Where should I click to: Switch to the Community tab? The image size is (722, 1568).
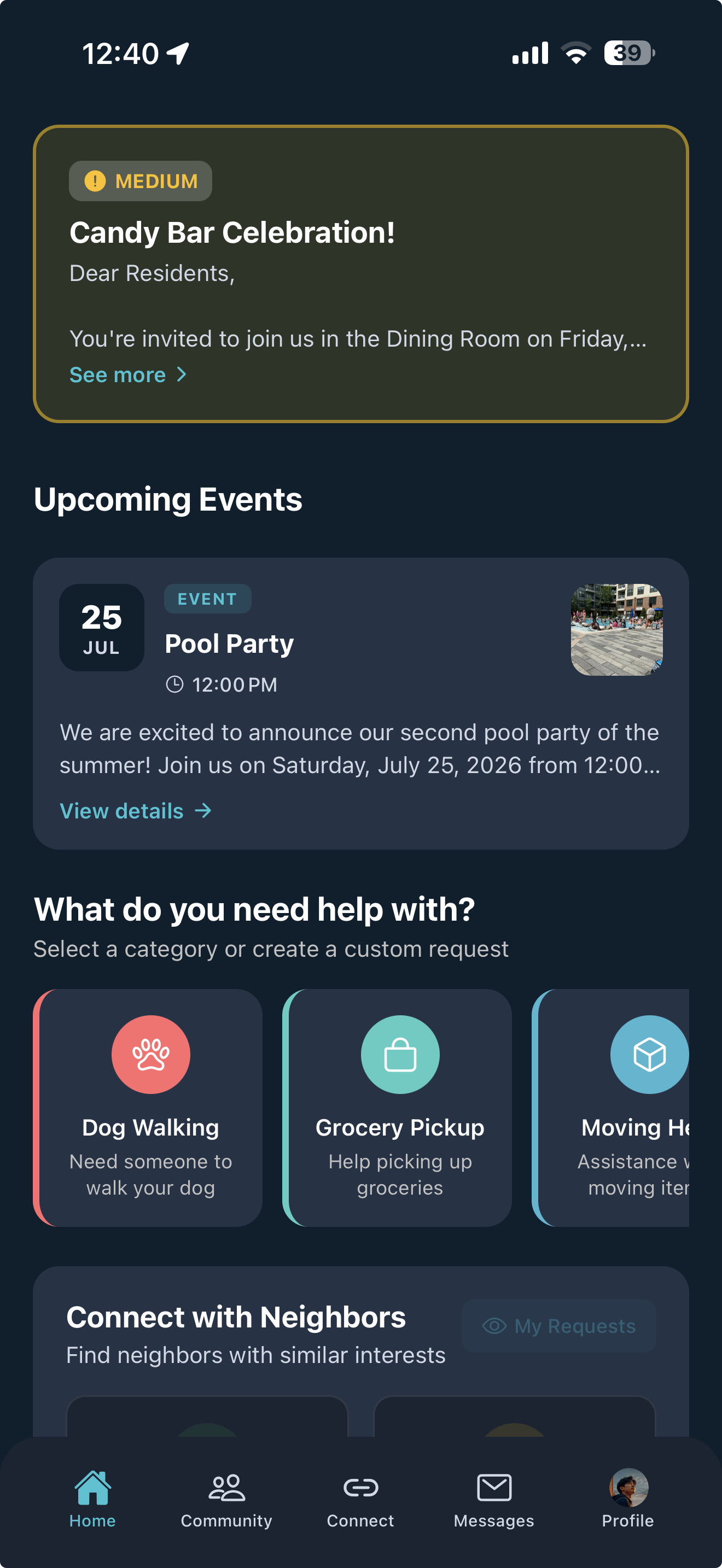[226, 1499]
